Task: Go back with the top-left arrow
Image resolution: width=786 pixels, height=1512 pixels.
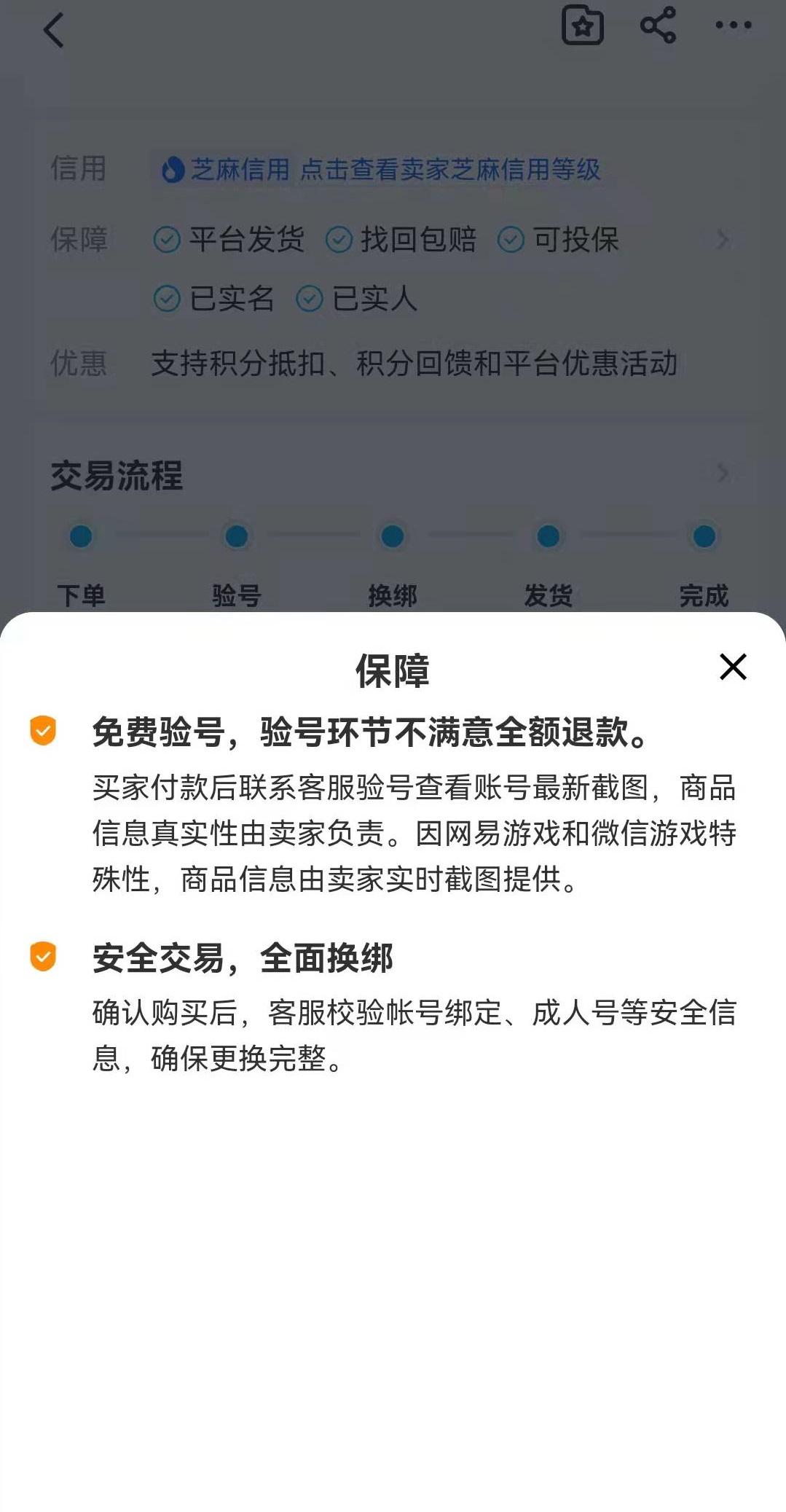Action: 55,31
